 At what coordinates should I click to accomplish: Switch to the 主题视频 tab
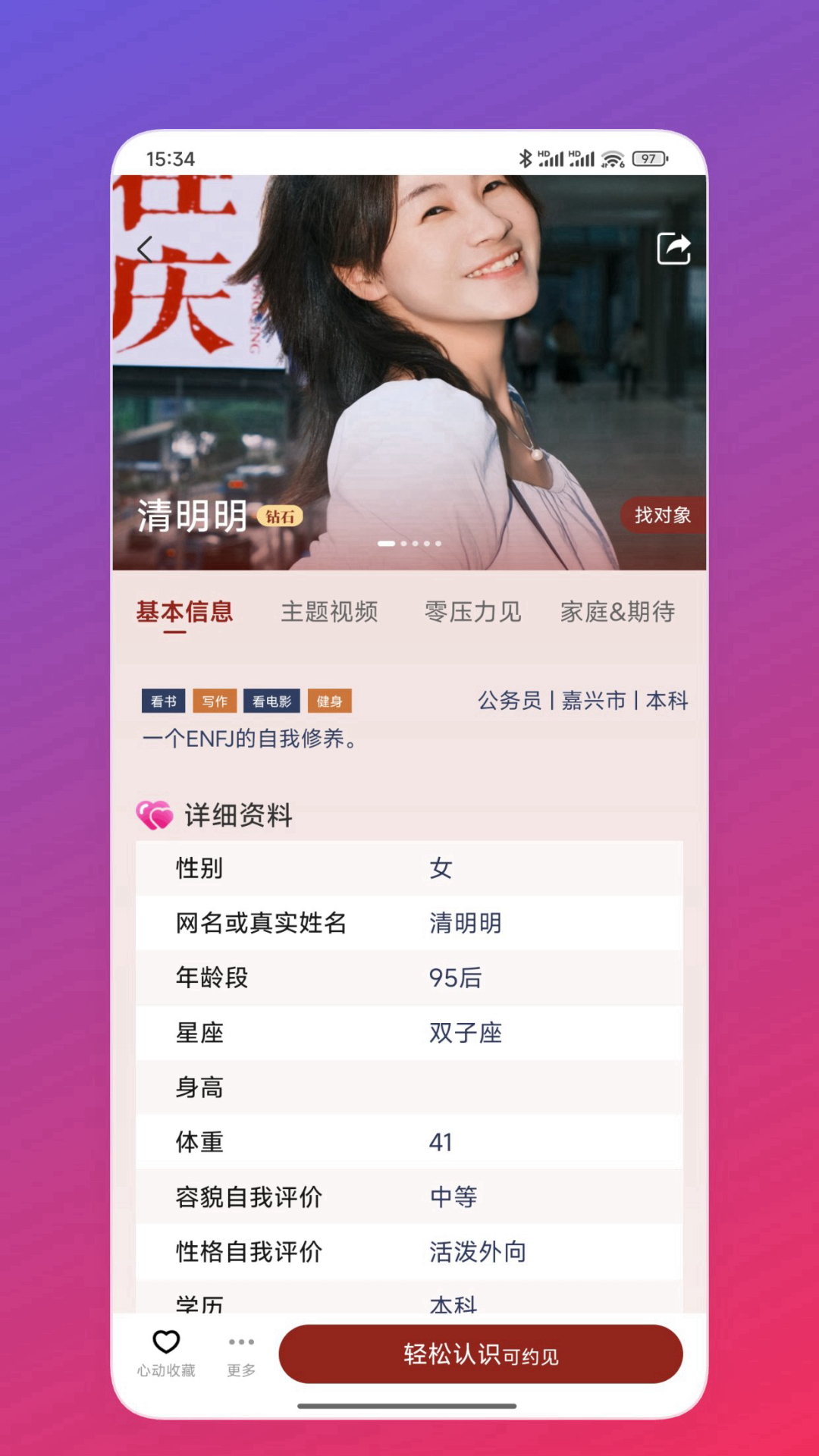pos(329,611)
